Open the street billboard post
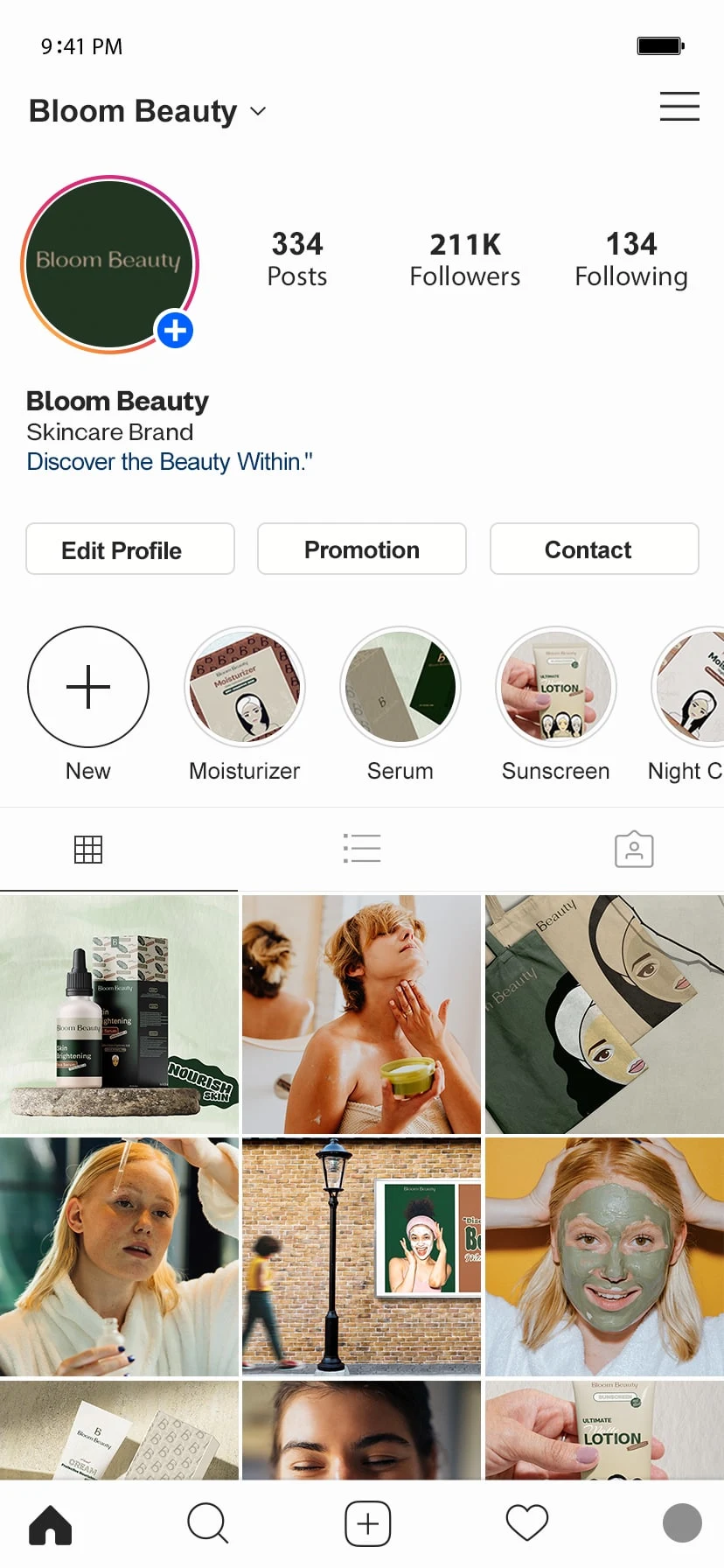This screenshot has height=1568, width=724. point(361,1256)
